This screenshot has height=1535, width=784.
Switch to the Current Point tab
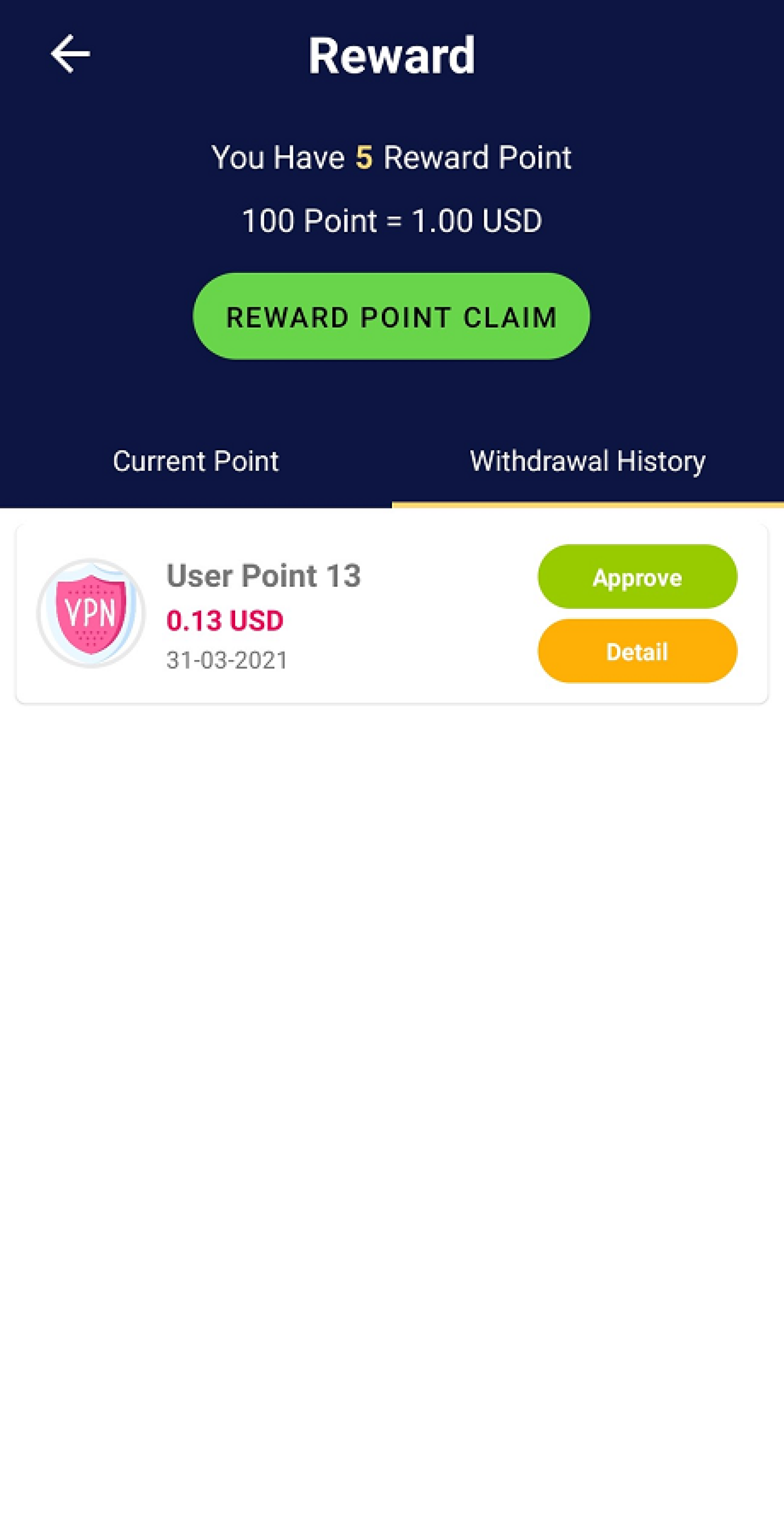click(x=196, y=461)
